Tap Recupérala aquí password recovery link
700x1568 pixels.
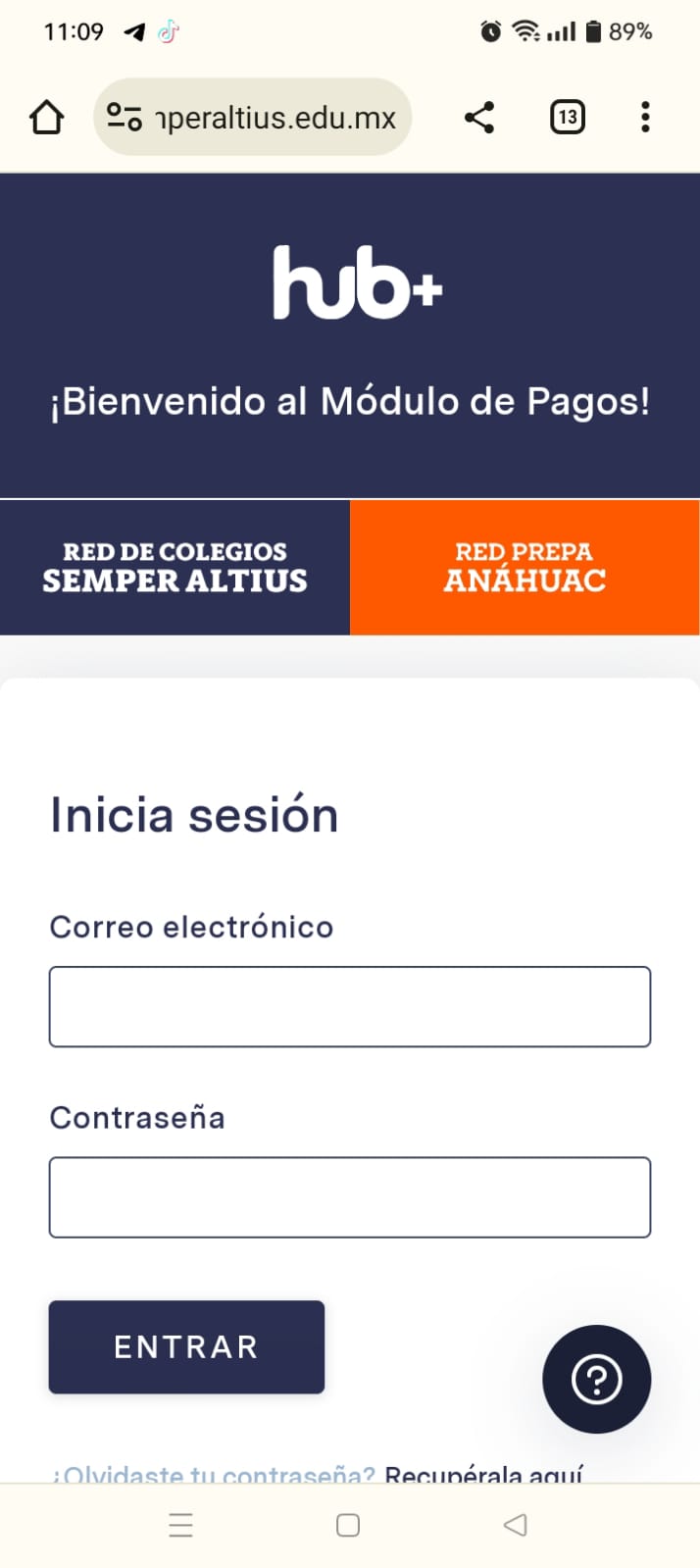[x=483, y=1474]
